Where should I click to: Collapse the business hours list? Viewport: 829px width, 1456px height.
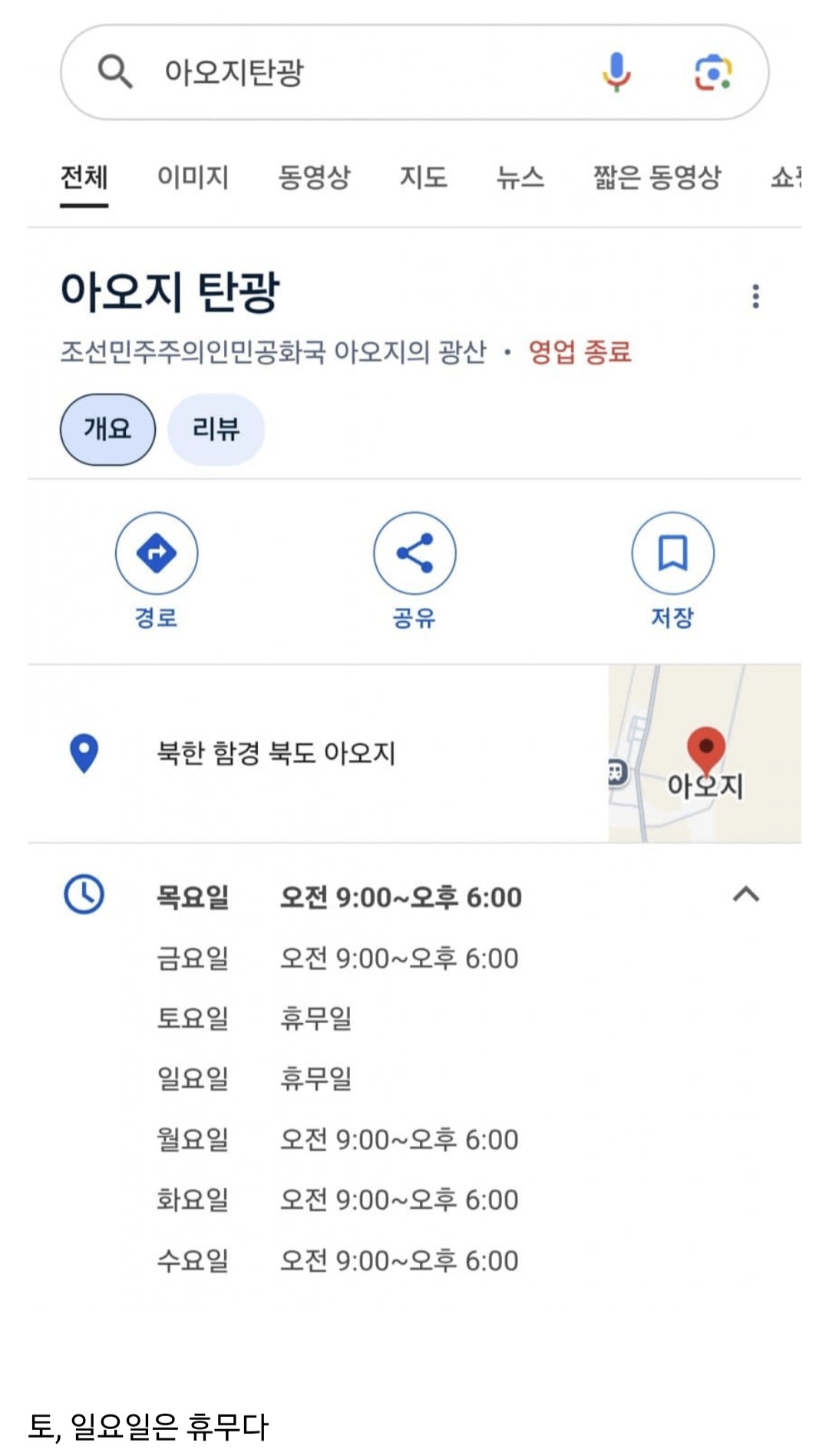pos(746,894)
